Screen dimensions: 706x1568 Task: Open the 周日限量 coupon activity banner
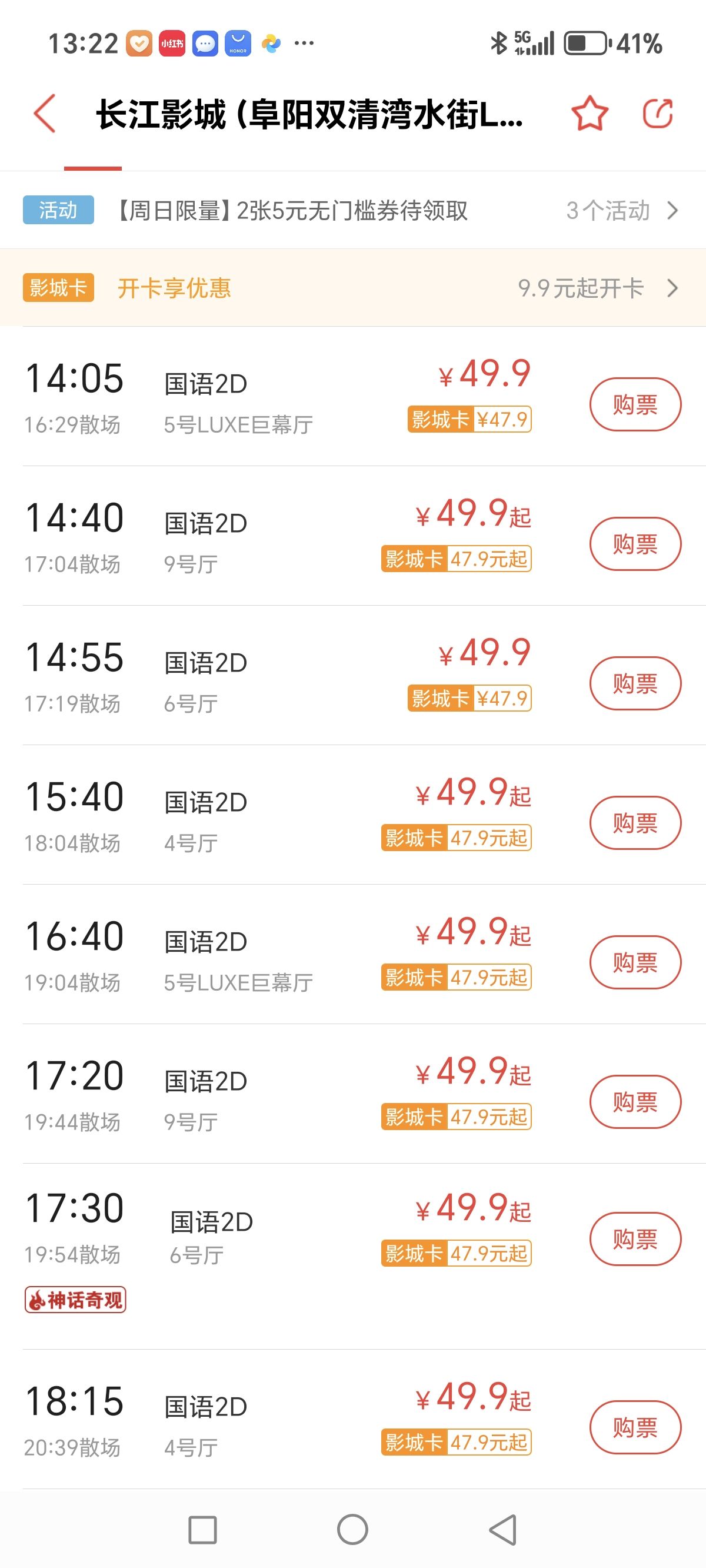pos(353,210)
